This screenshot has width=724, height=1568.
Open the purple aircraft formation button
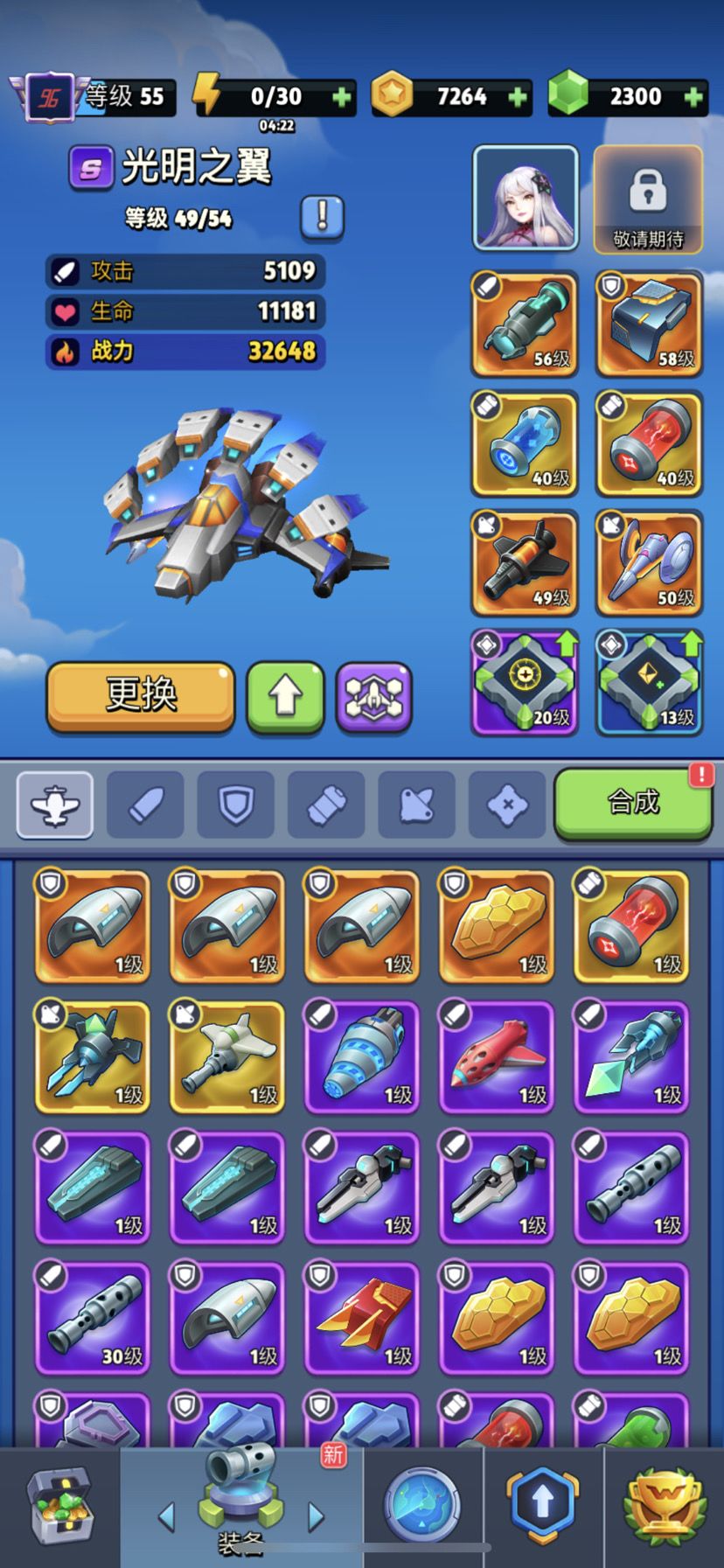(x=373, y=697)
